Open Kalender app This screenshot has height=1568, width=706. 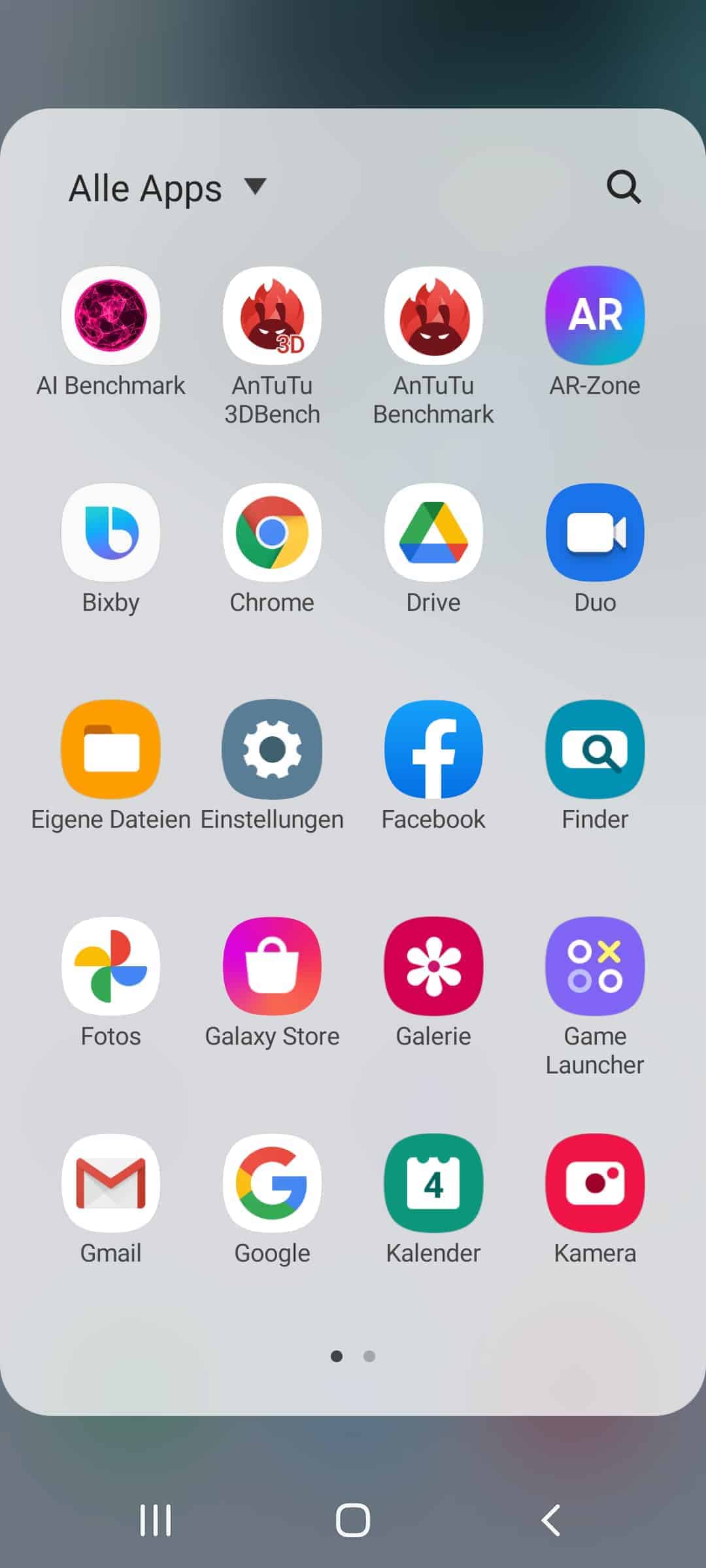tap(433, 1183)
